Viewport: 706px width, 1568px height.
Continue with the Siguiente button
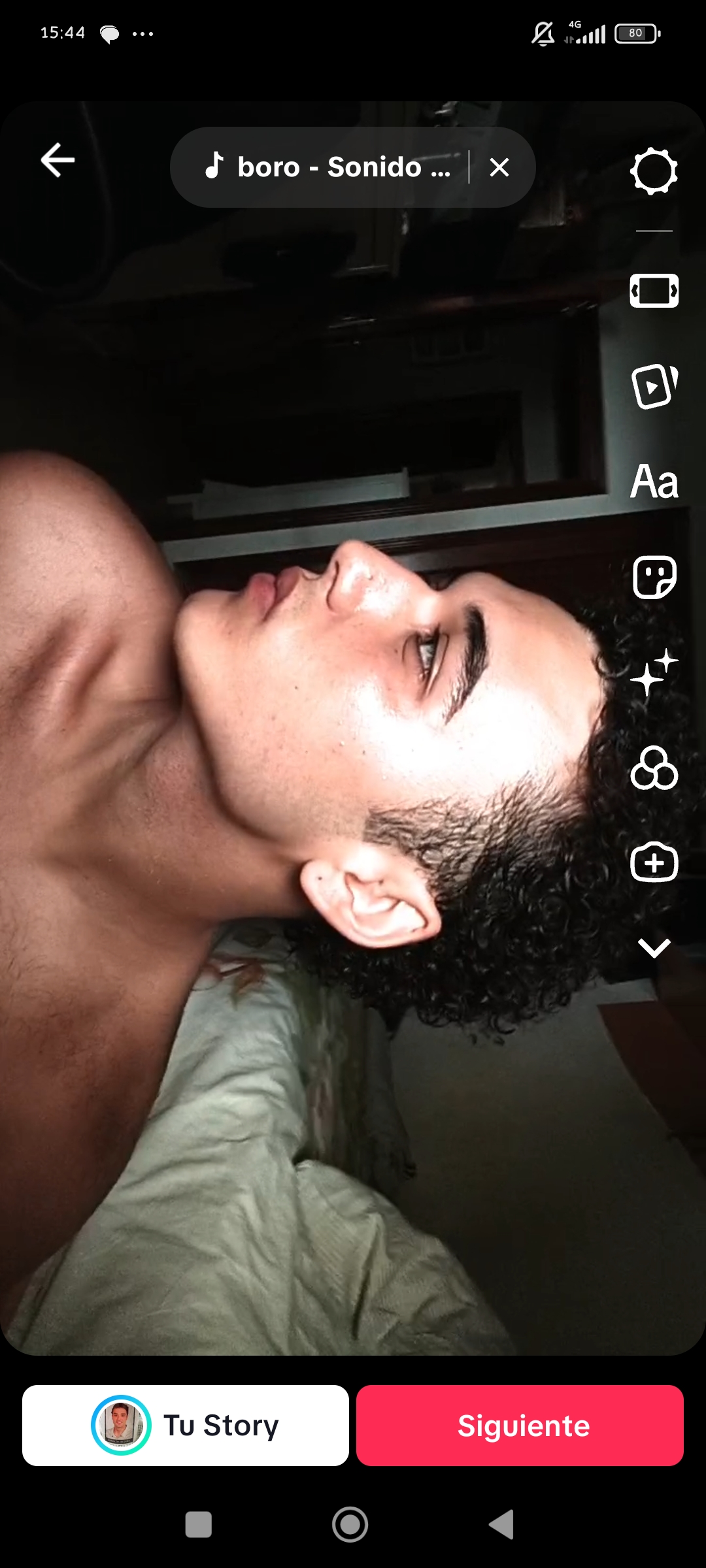click(x=520, y=1426)
